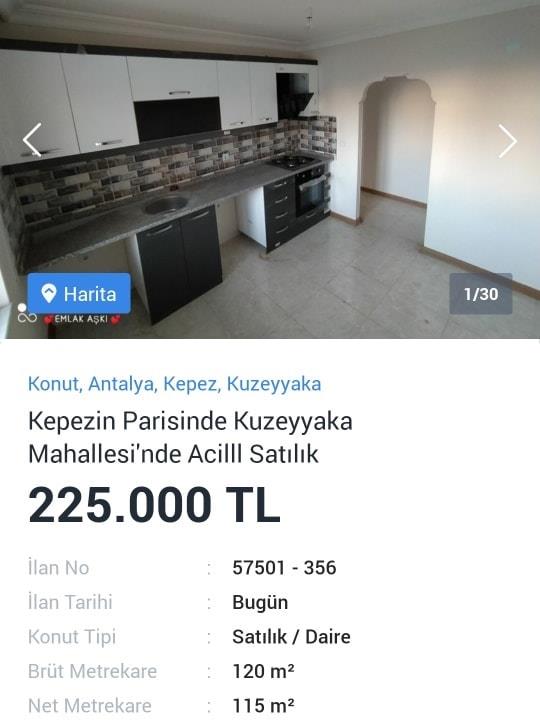This screenshot has width=540, height=727.
Task: Open the Kepez breadcrumb link
Action: [190, 384]
